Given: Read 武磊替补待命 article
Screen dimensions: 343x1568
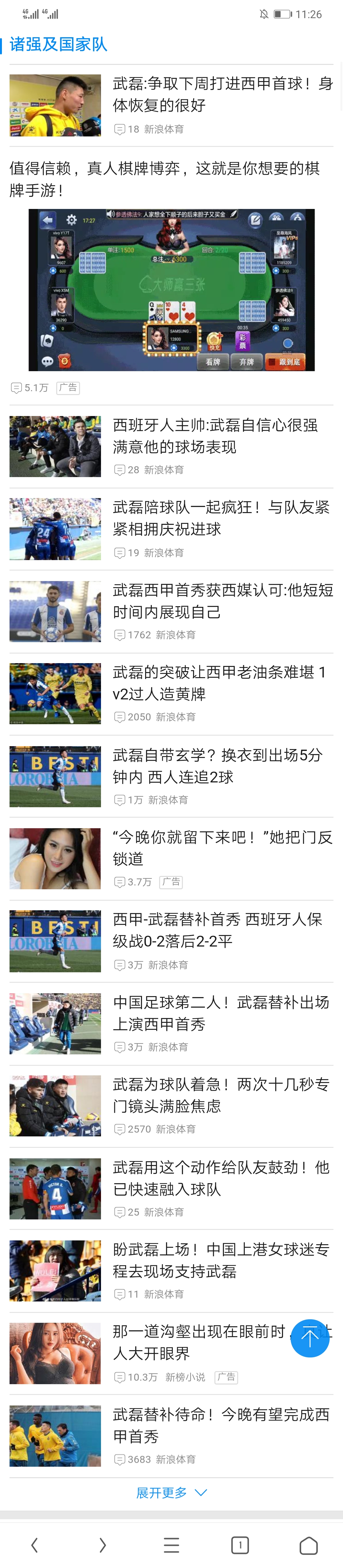Looking at the screenshot, I should 221,1425.
